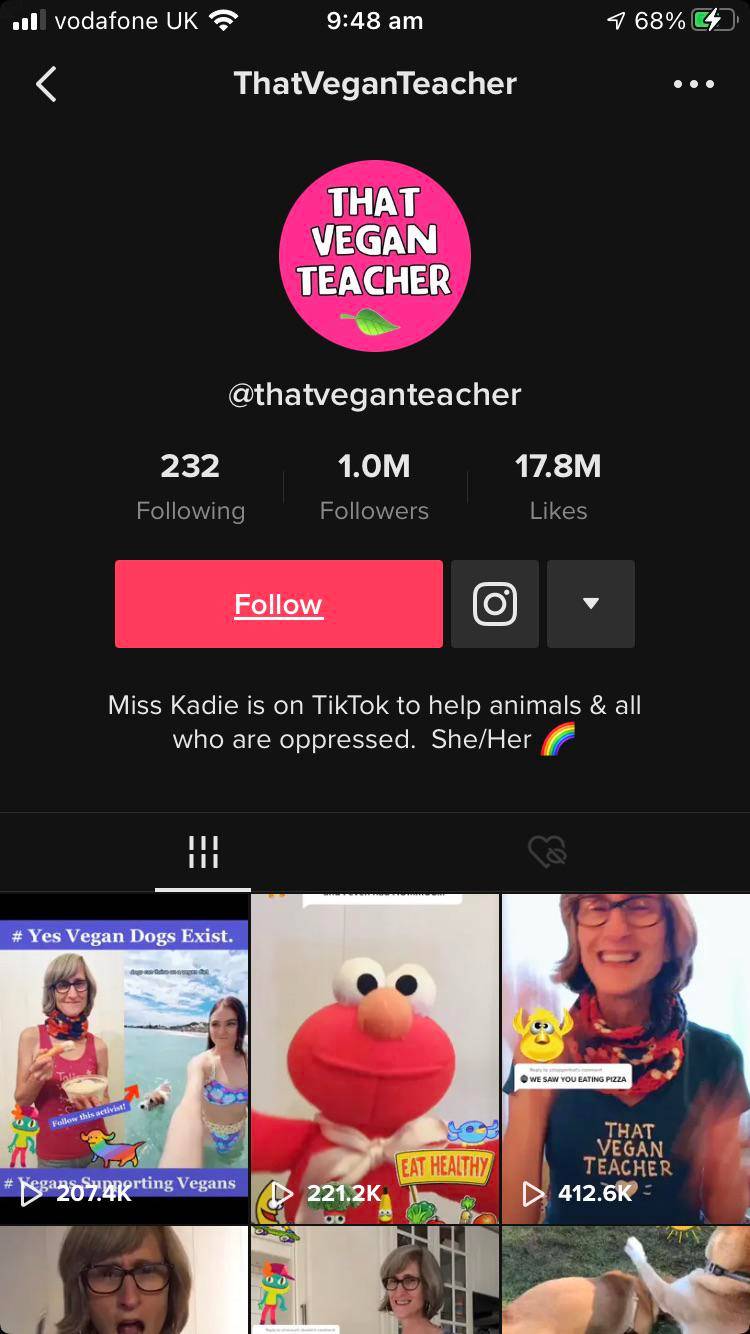
Task: View the 232 Following list
Action: pos(190,486)
